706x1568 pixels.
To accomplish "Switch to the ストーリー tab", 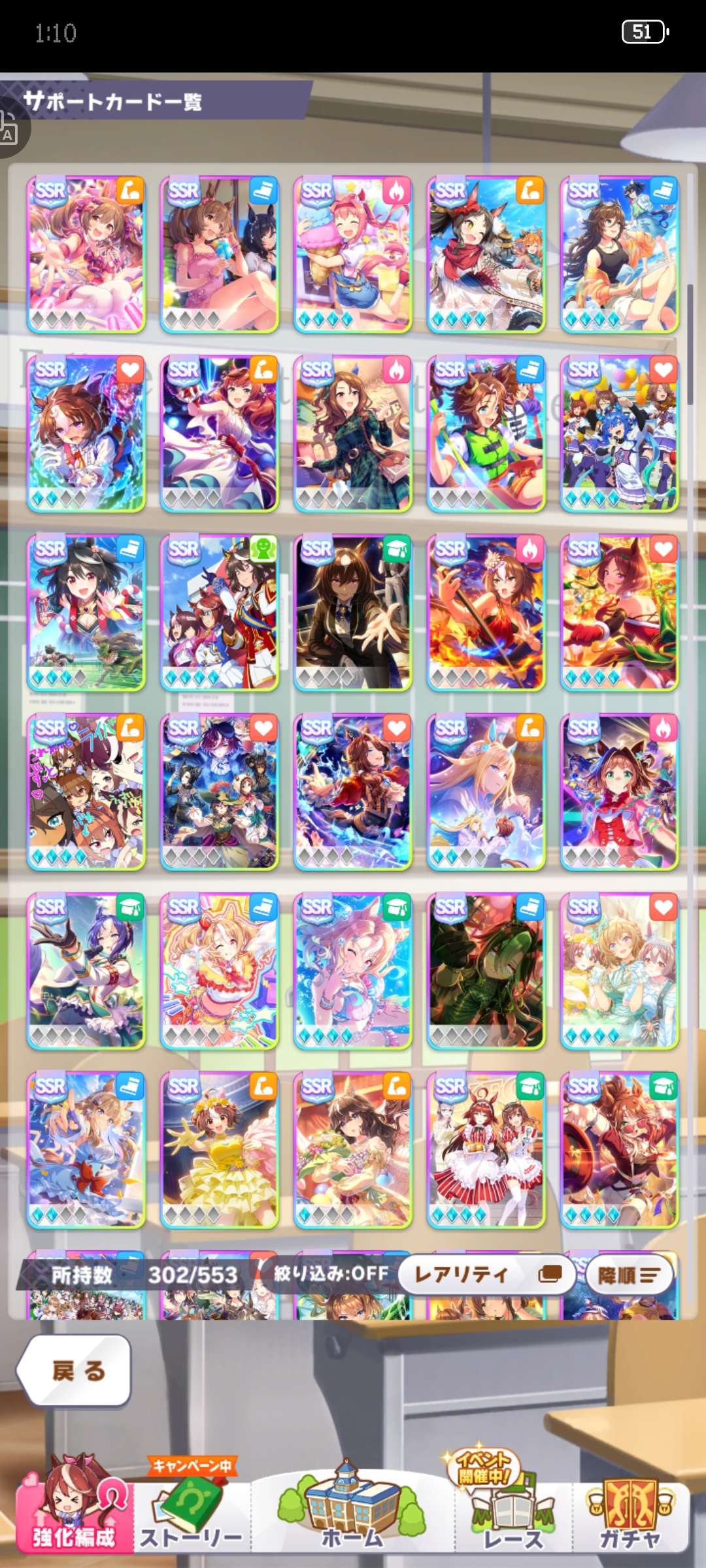I will (x=191, y=1509).
